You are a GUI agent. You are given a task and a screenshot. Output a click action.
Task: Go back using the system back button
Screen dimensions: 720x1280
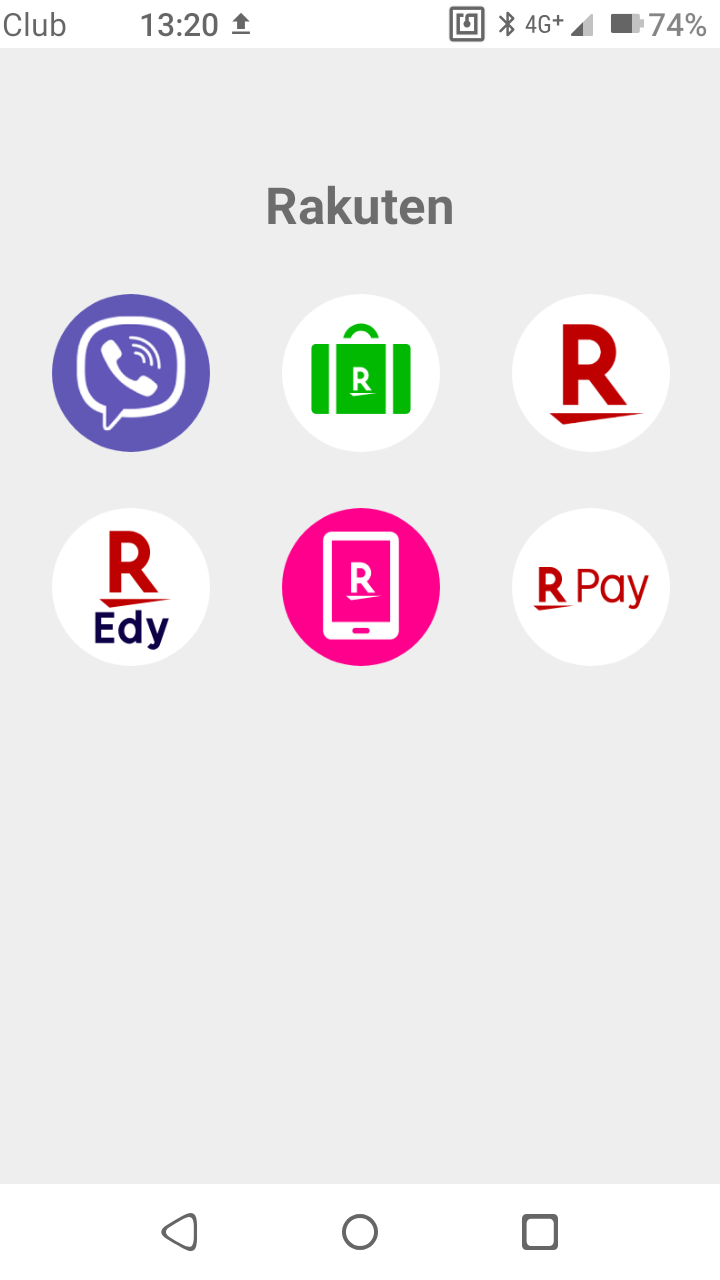[x=180, y=1232]
